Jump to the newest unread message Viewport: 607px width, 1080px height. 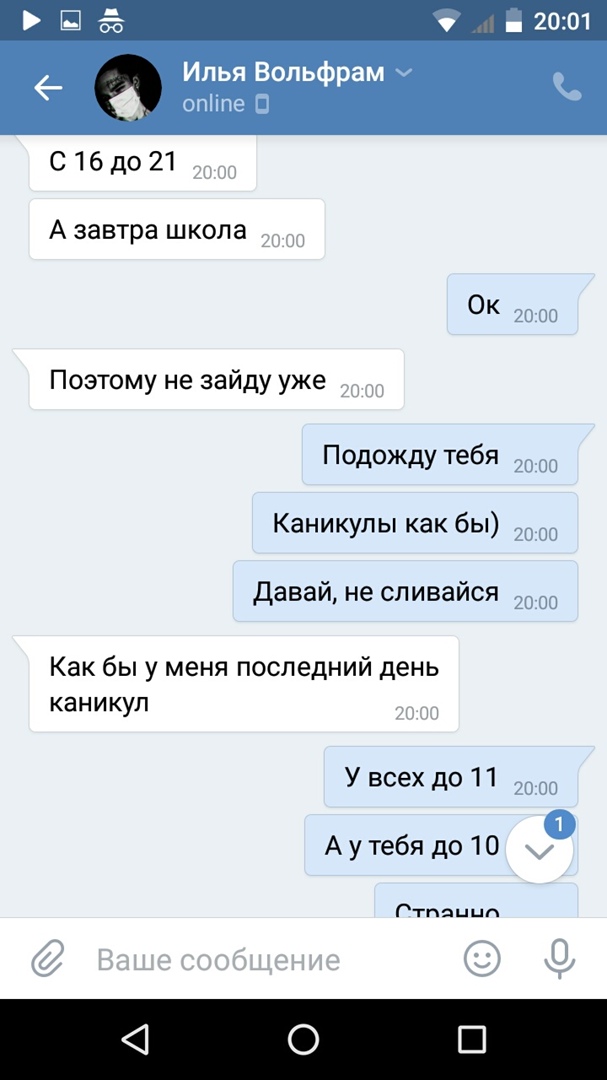pos(540,850)
